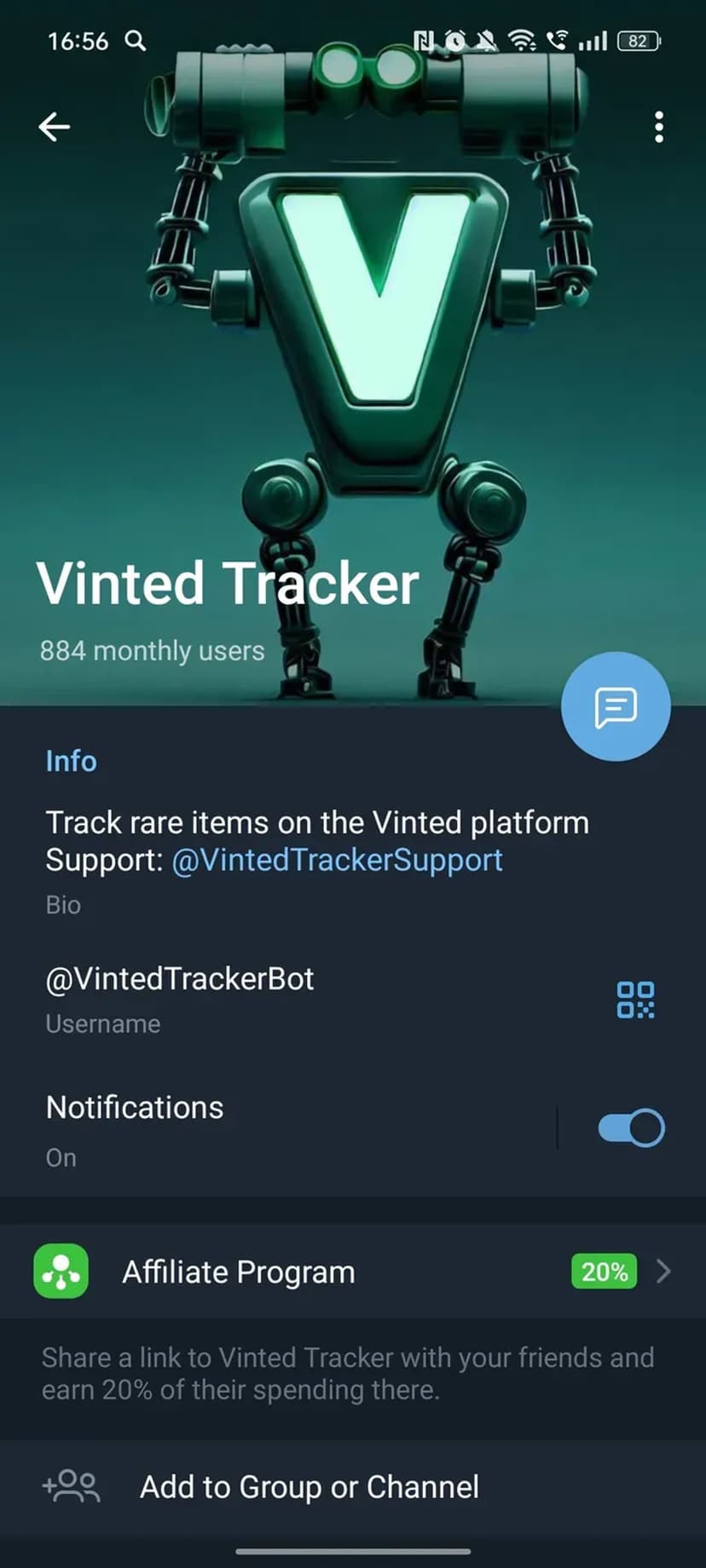The height and width of the screenshot is (1568, 706).
Task: Open the three-dot overflow menu
Action: [x=658, y=127]
